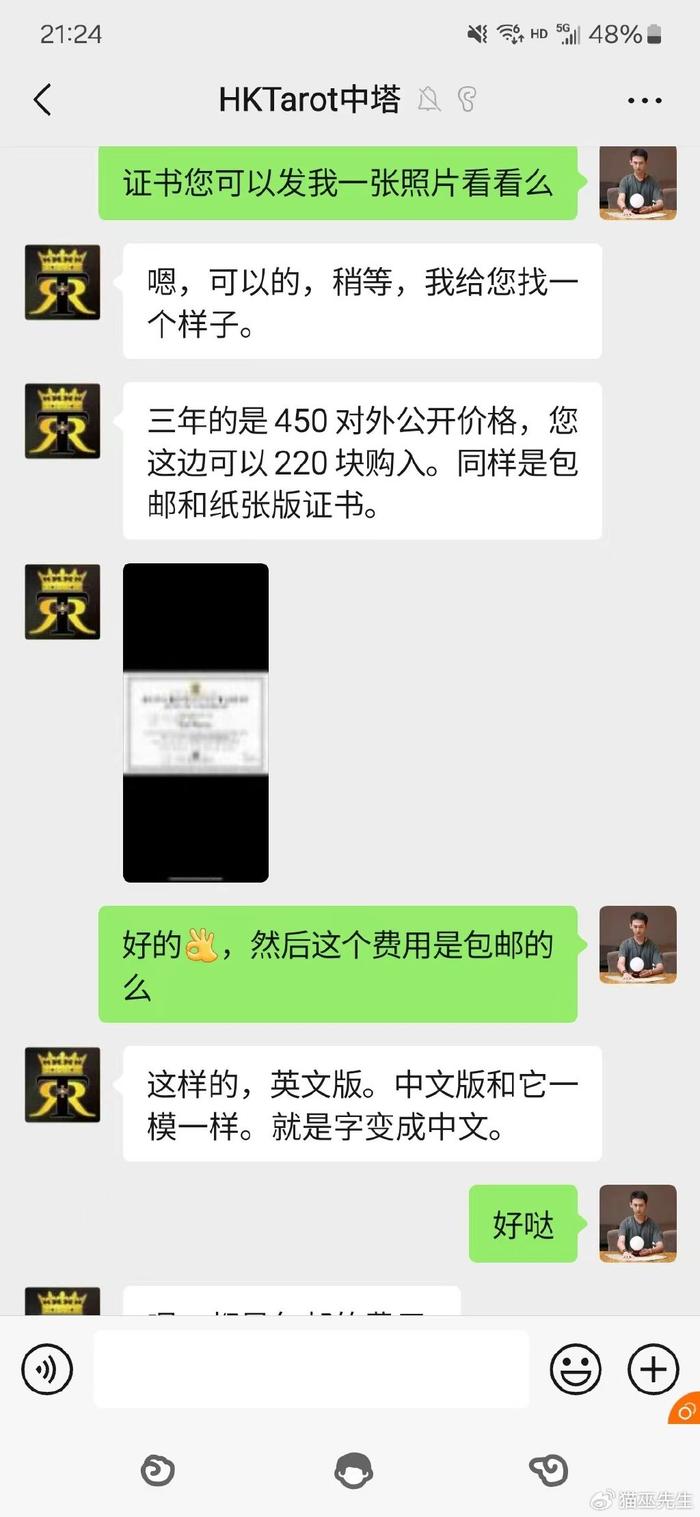Open the emoji sticker panel

pos(577,1368)
